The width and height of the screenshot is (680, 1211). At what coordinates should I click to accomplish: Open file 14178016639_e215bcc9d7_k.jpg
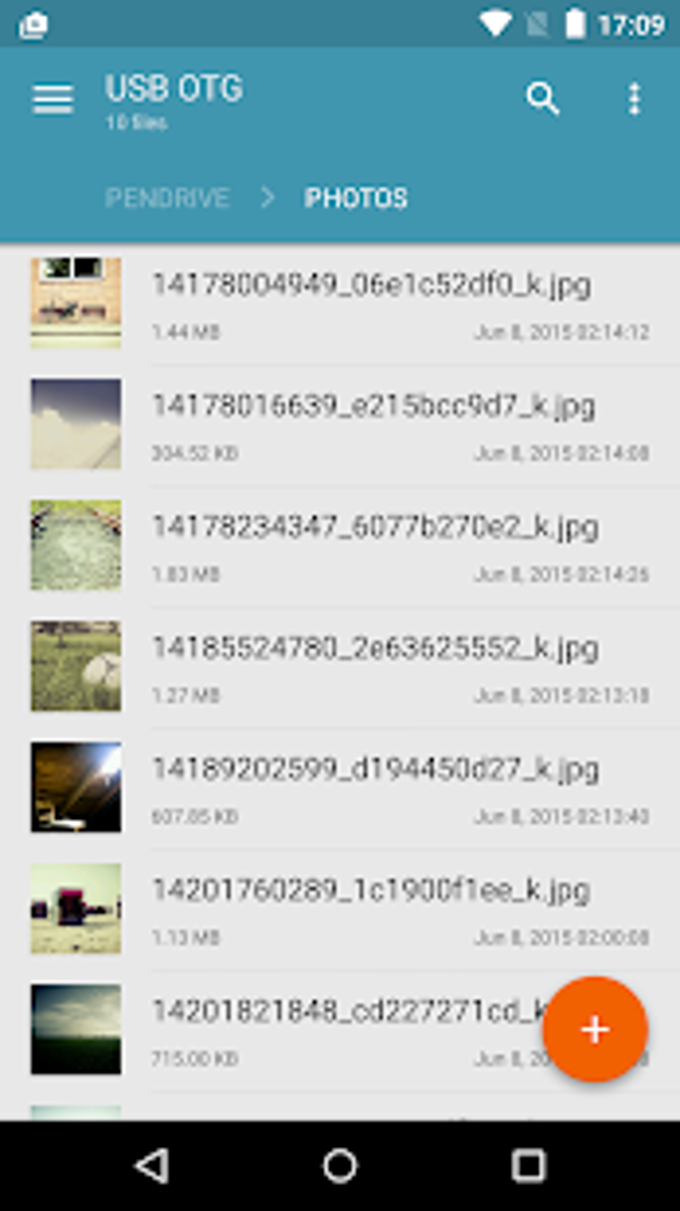340,425
